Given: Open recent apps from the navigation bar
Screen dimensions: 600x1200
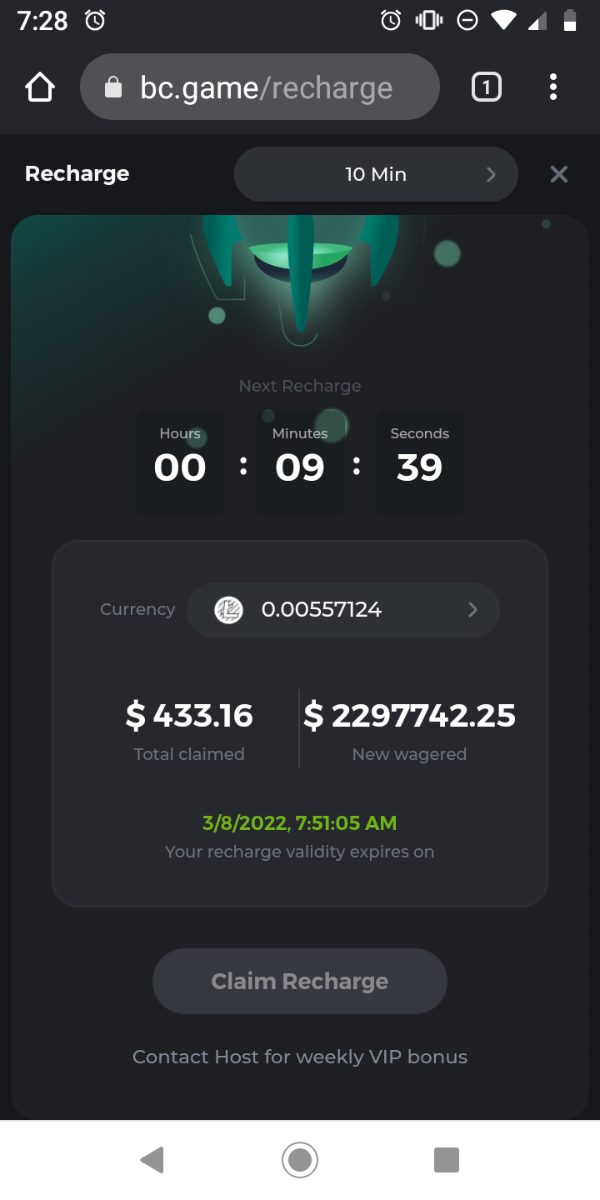Looking at the screenshot, I should tap(446, 1160).
